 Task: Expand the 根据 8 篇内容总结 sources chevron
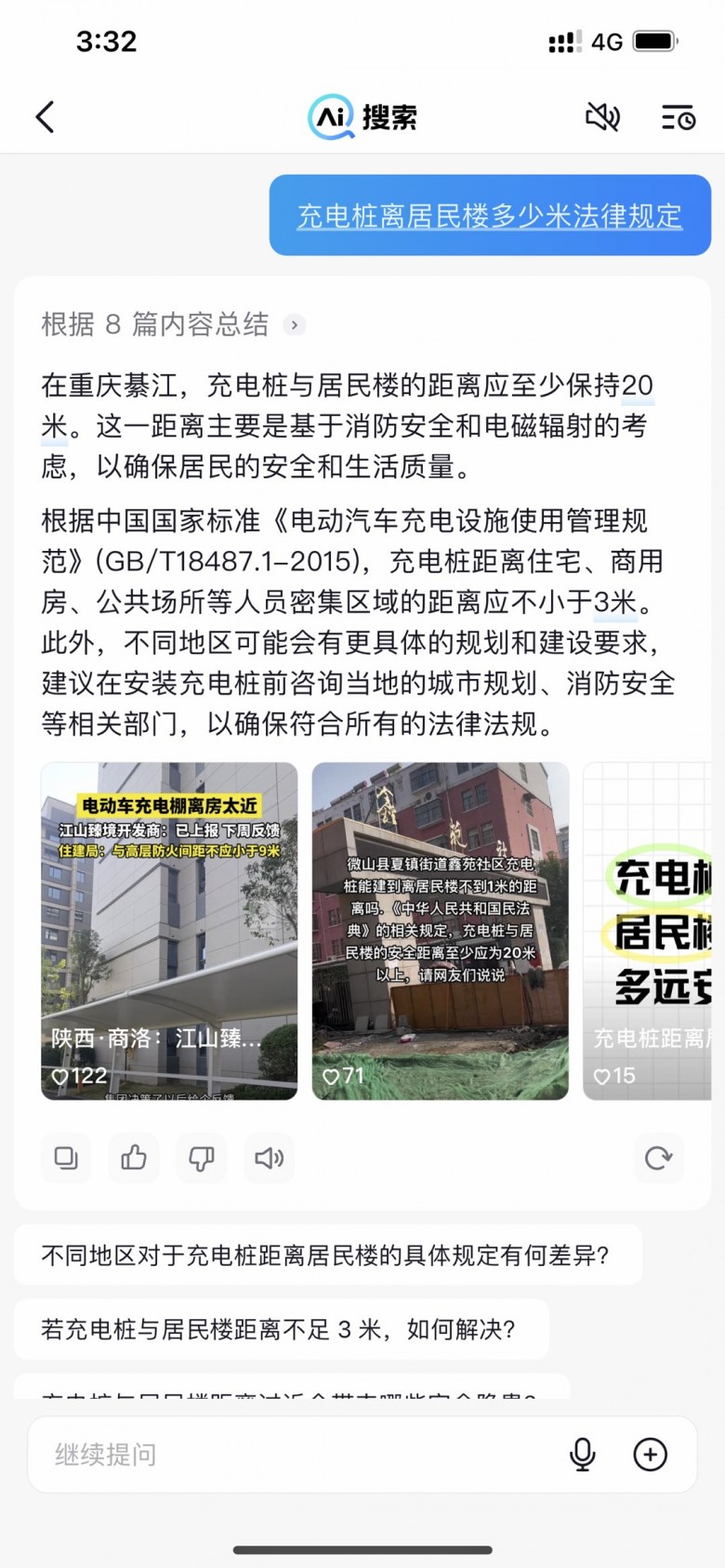[295, 324]
